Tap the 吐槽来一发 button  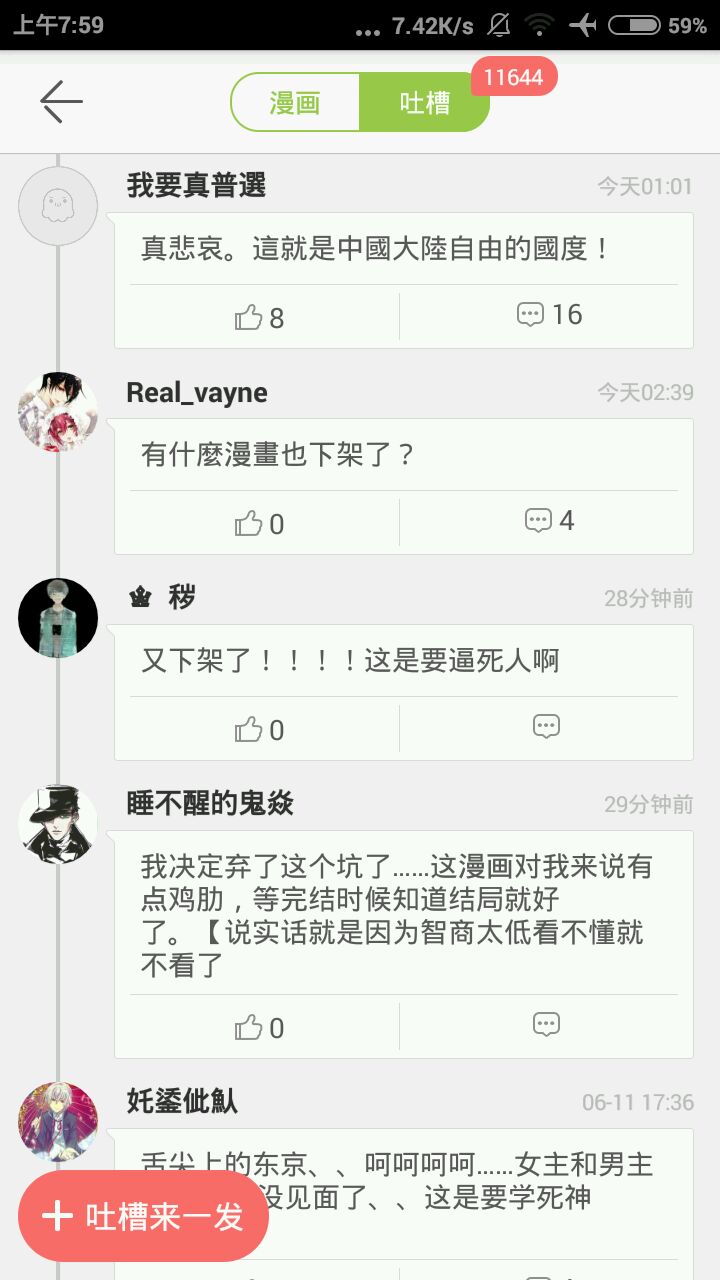(x=143, y=1216)
